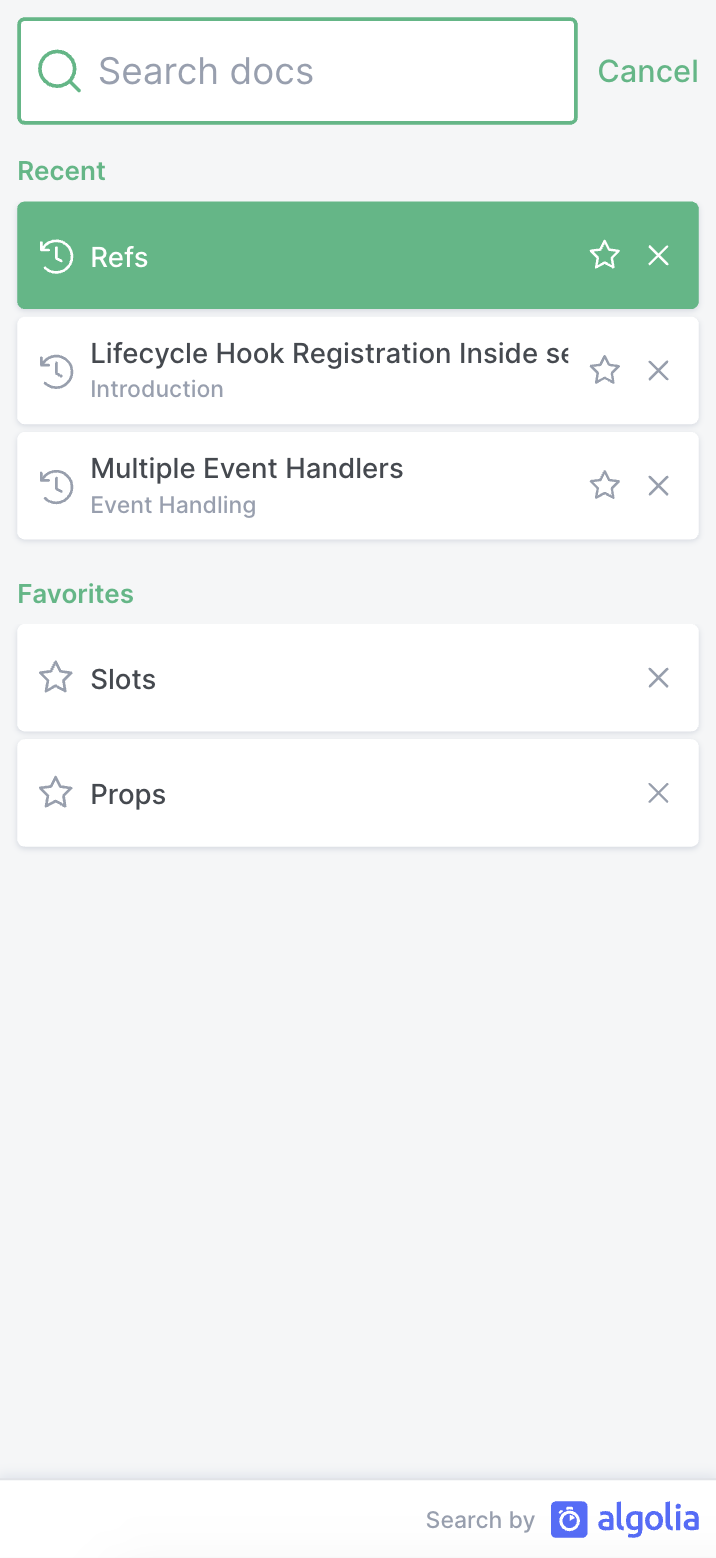Screen dimensions: 716x1558
Task: Remove Slots from favorites
Action: tap(658, 678)
